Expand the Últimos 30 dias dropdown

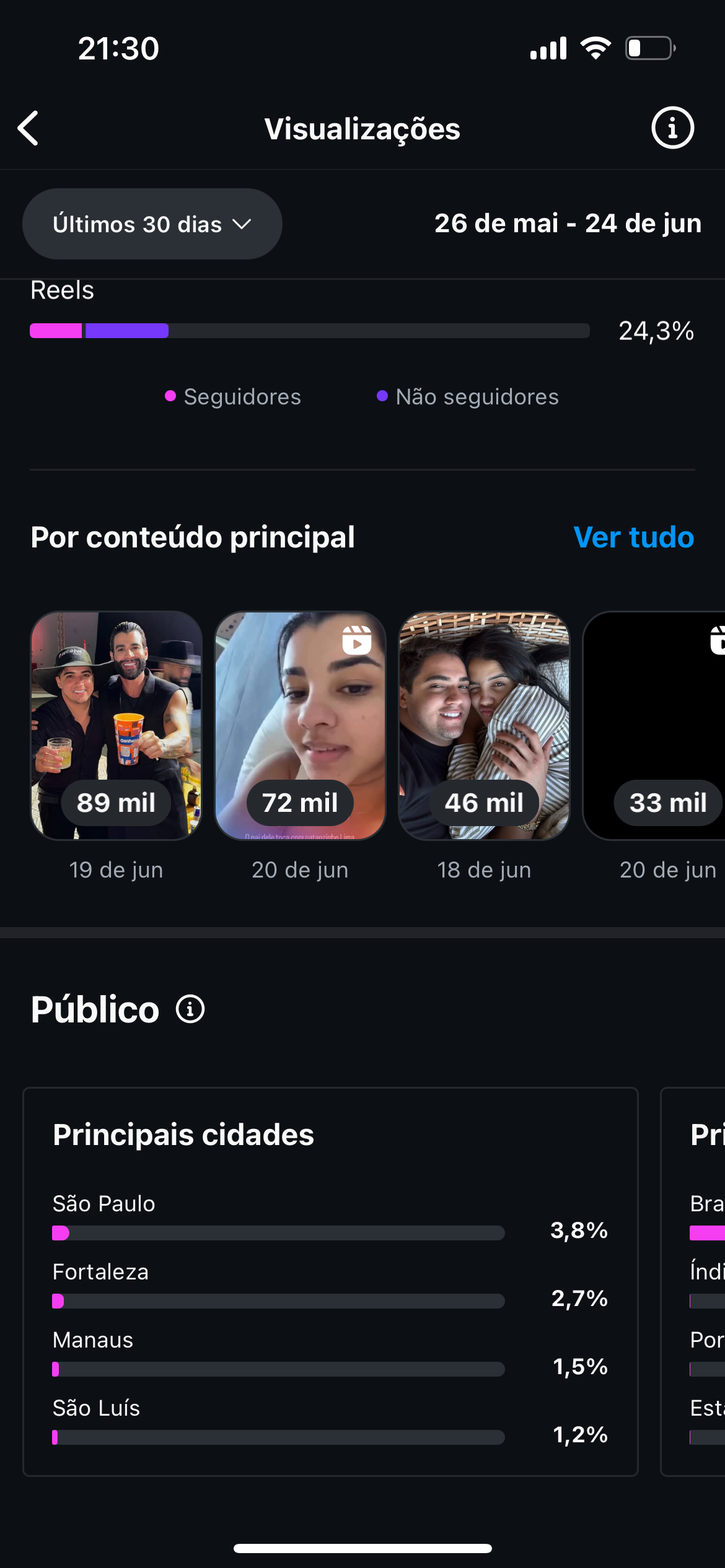pos(152,224)
